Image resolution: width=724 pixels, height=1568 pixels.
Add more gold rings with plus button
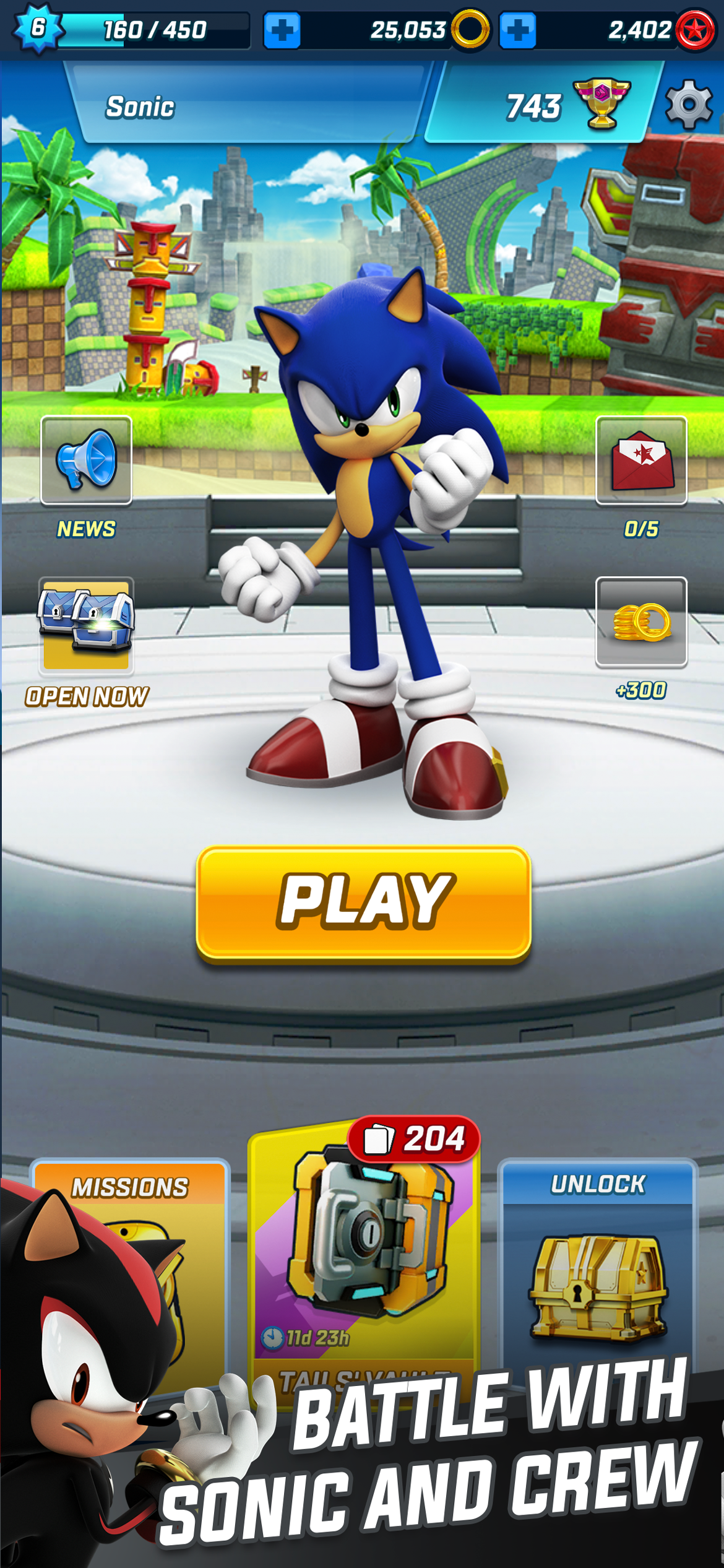[282, 30]
